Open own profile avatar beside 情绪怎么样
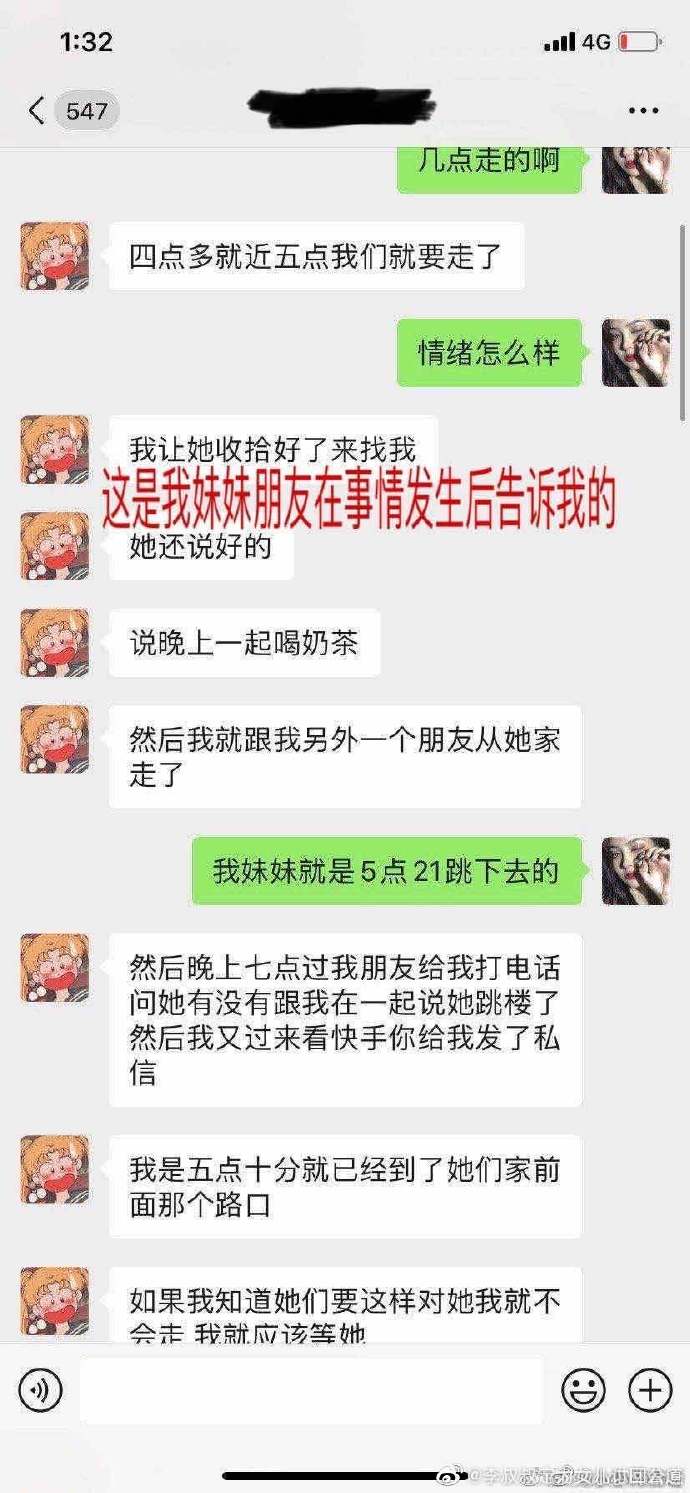Viewport: 690px width, 1493px height. 635,353
